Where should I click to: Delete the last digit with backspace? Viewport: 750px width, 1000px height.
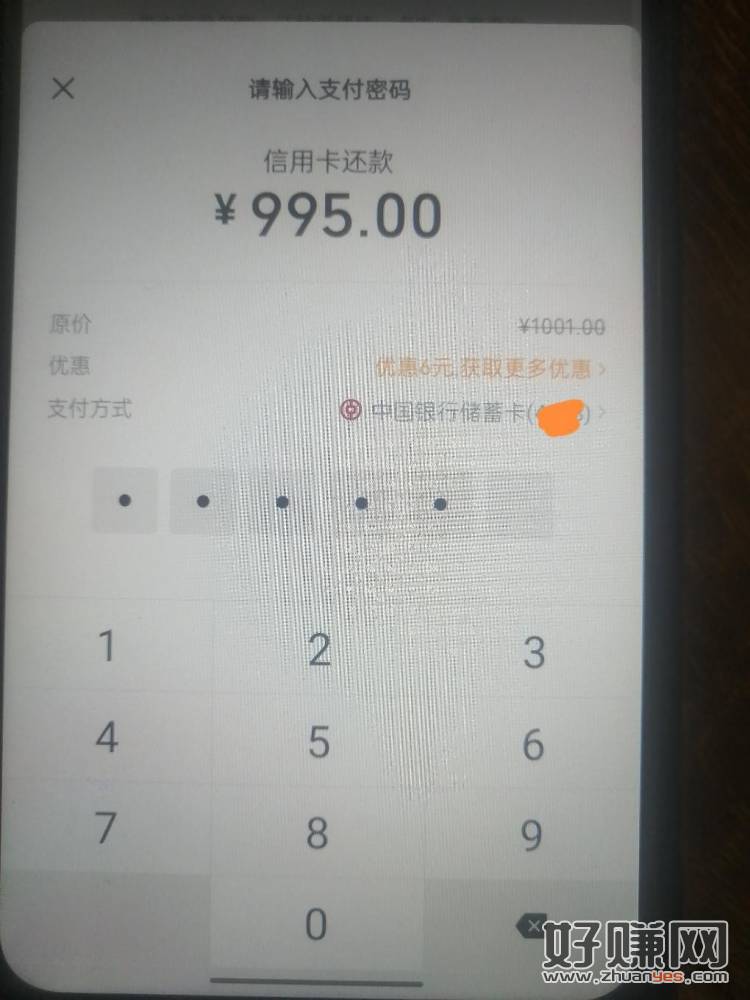531,925
